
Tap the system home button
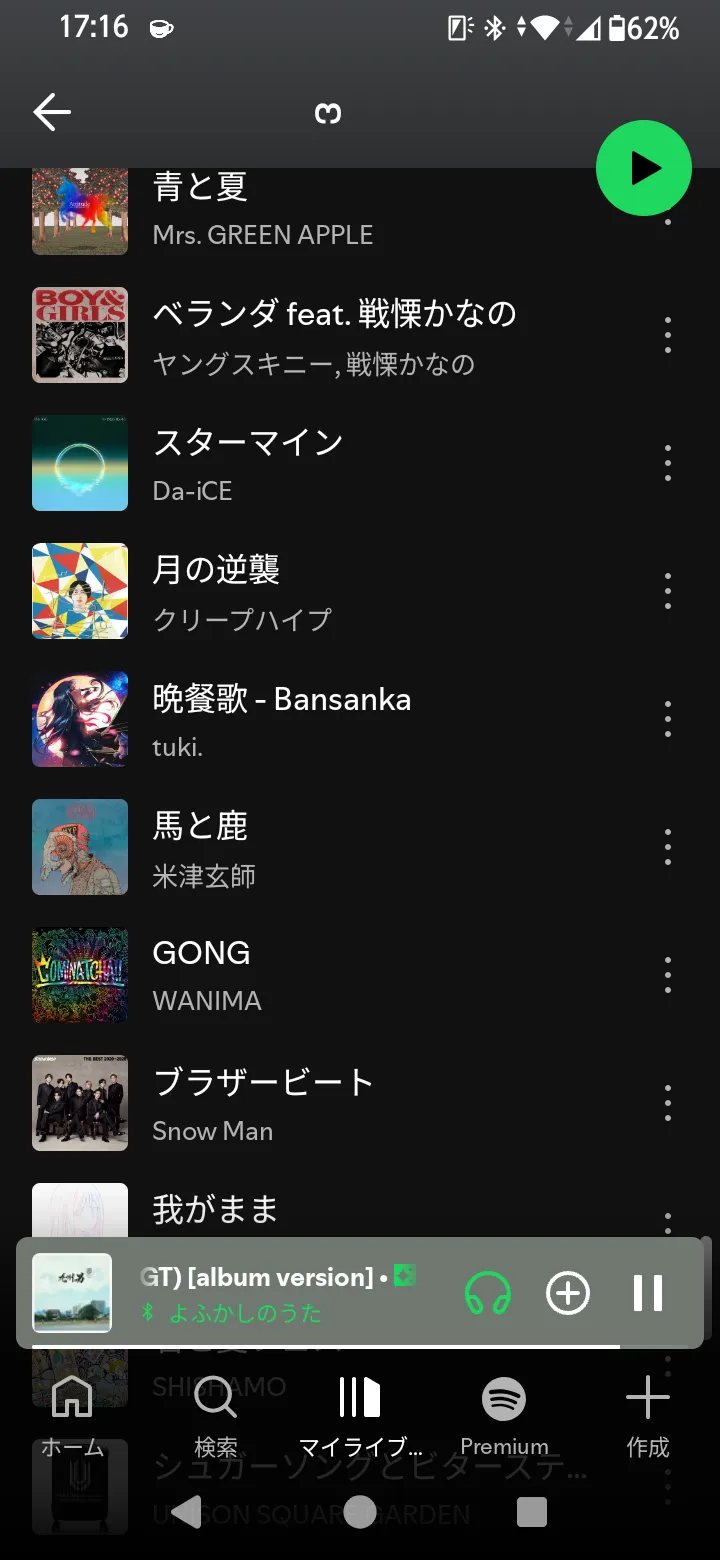tap(360, 1511)
